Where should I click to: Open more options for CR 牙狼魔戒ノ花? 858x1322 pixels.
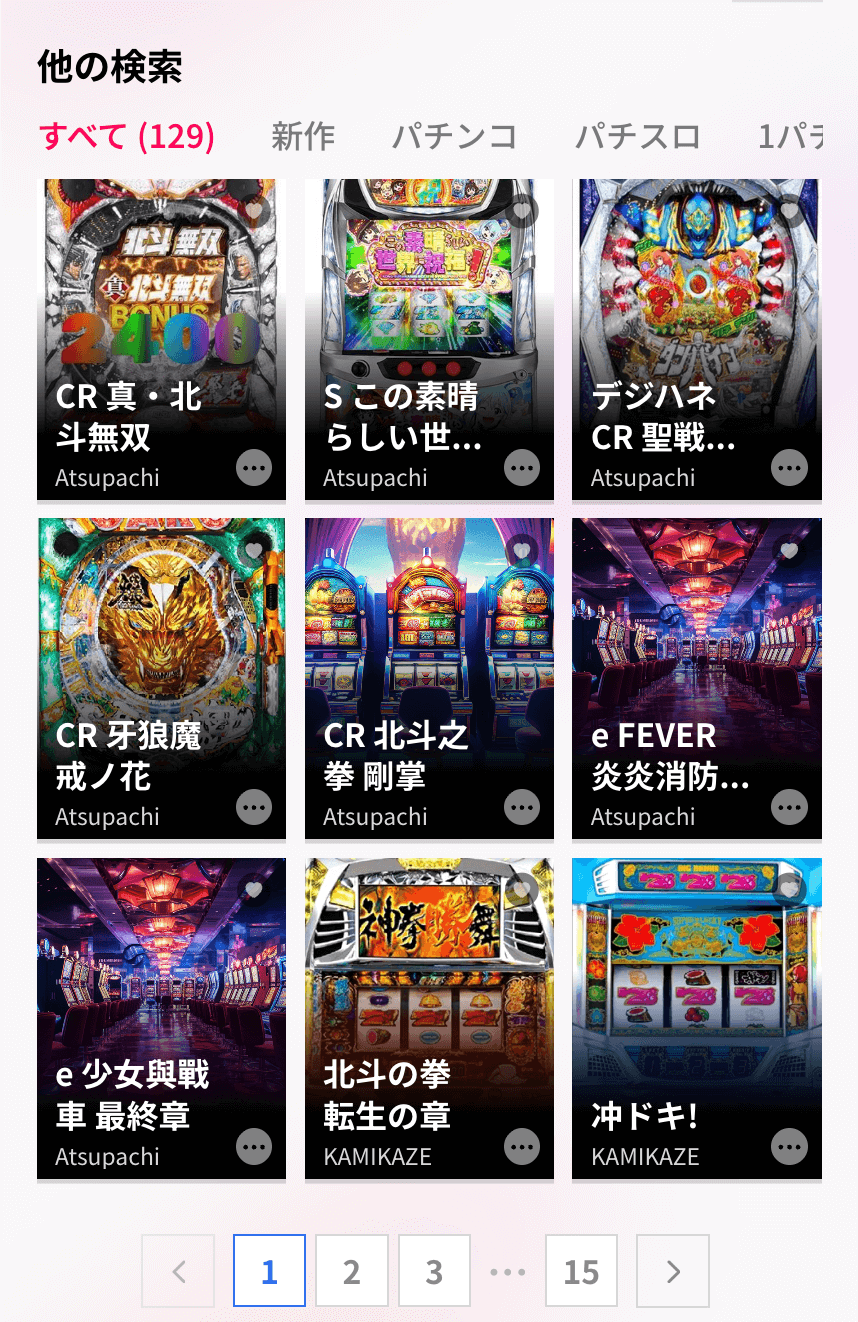254,806
